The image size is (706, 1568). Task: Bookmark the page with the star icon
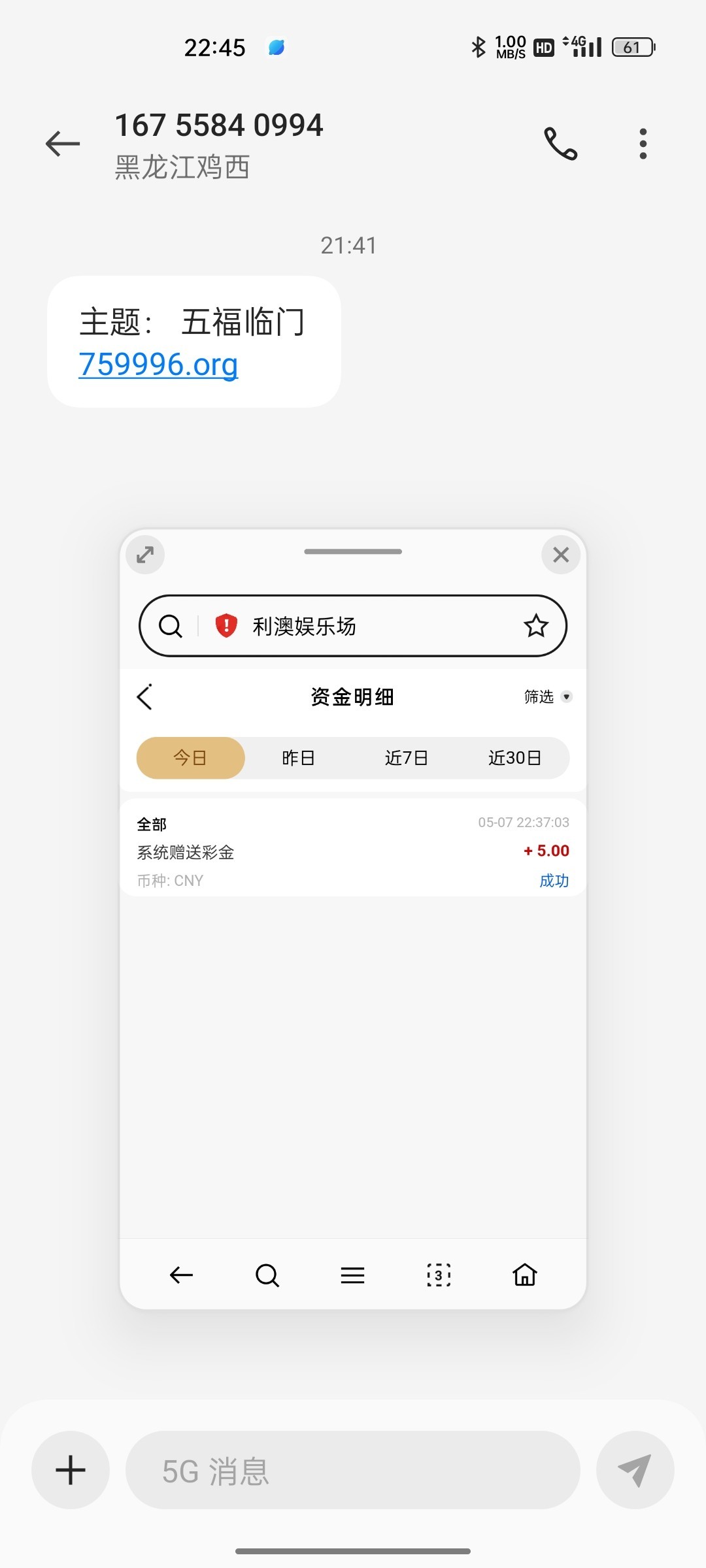(x=536, y=626)
